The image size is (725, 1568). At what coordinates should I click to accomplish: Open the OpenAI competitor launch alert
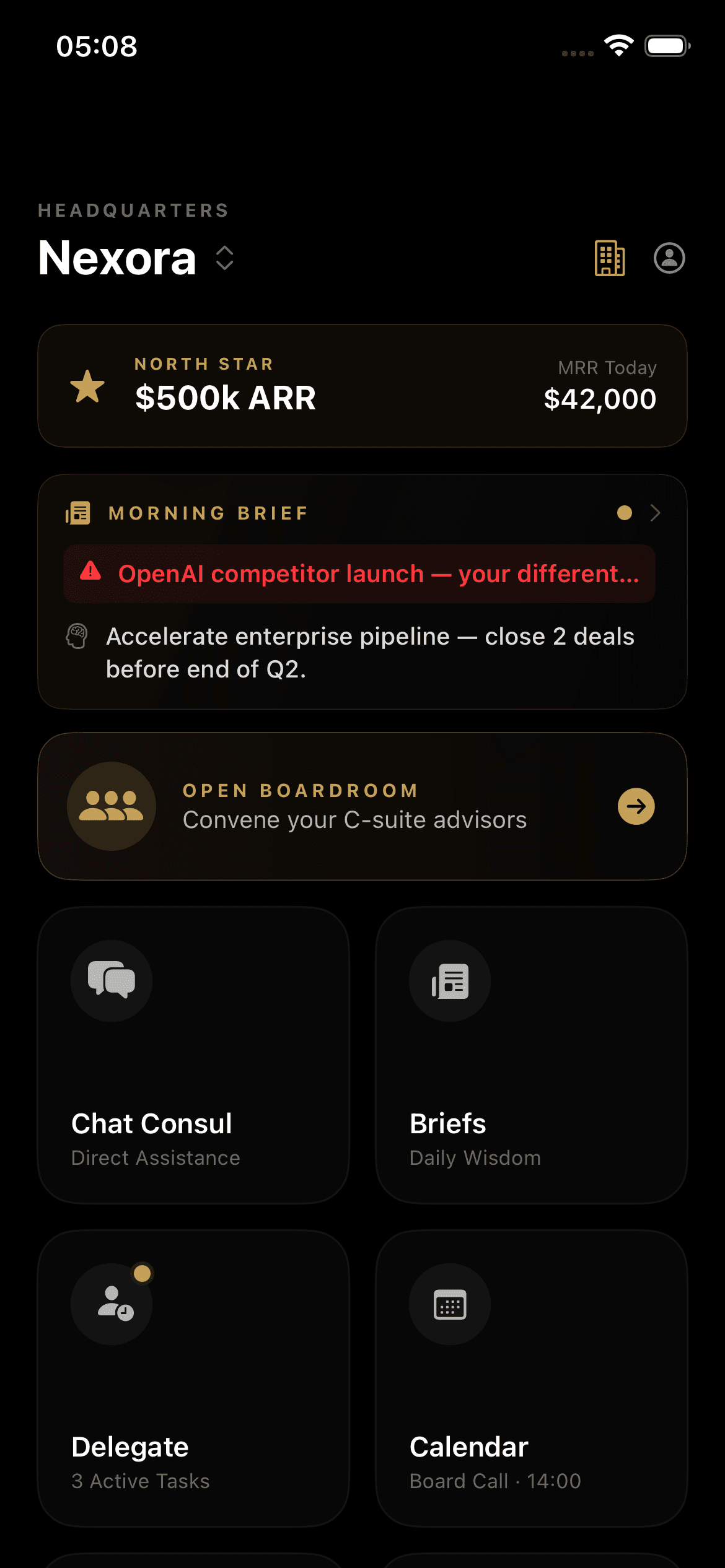click(362, 573)
